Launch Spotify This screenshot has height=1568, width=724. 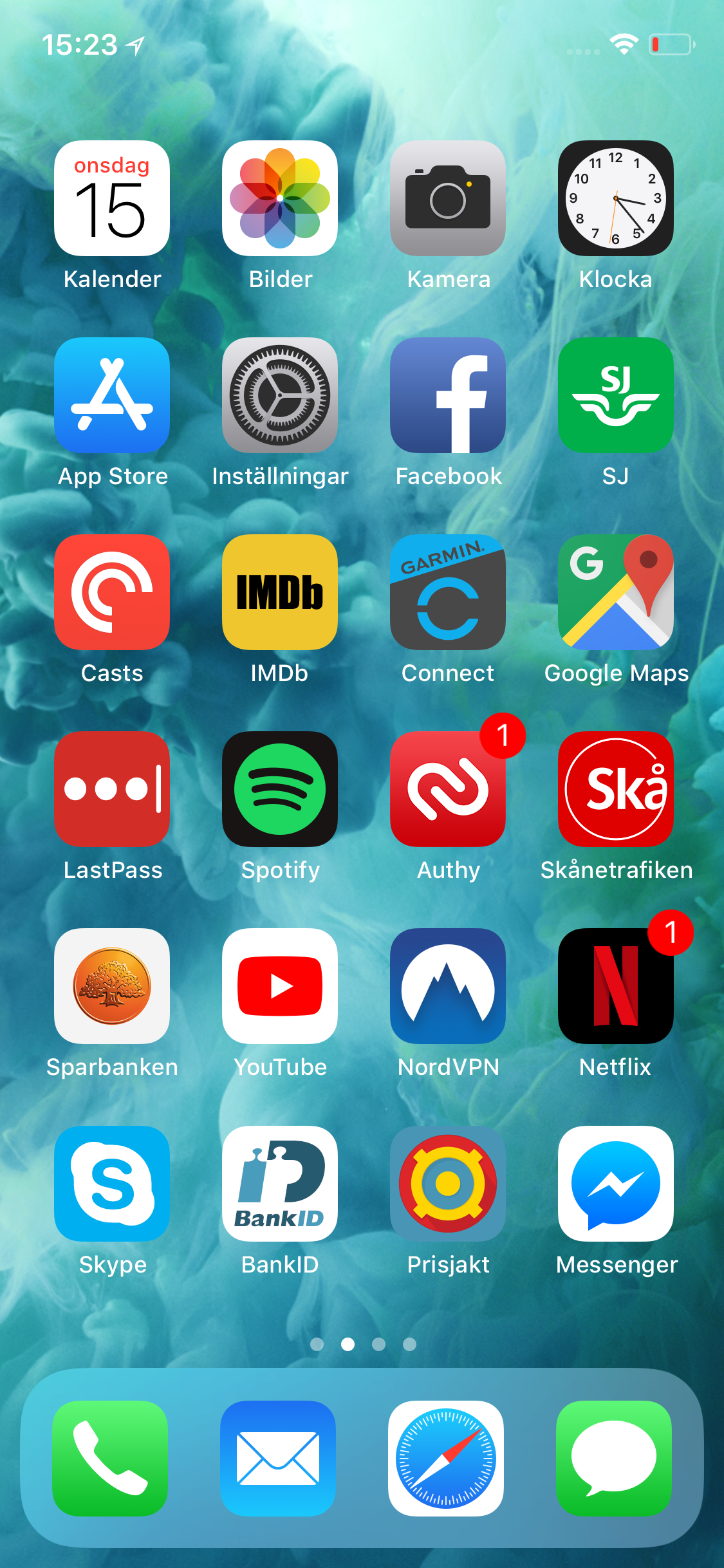280,789
